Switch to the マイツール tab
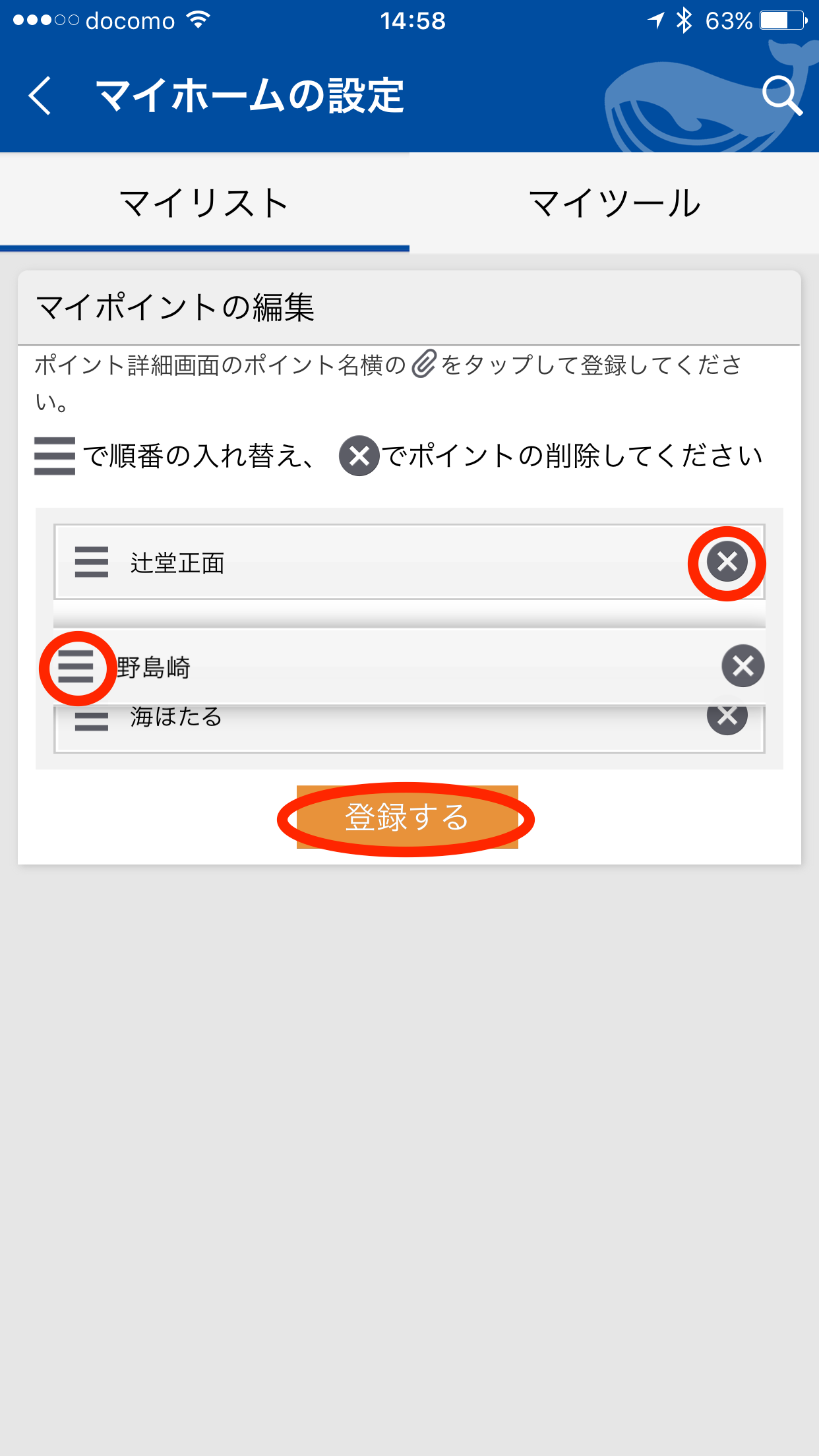Image resolution: width=819 pixels, height=1456 pixels. [615, 203]
